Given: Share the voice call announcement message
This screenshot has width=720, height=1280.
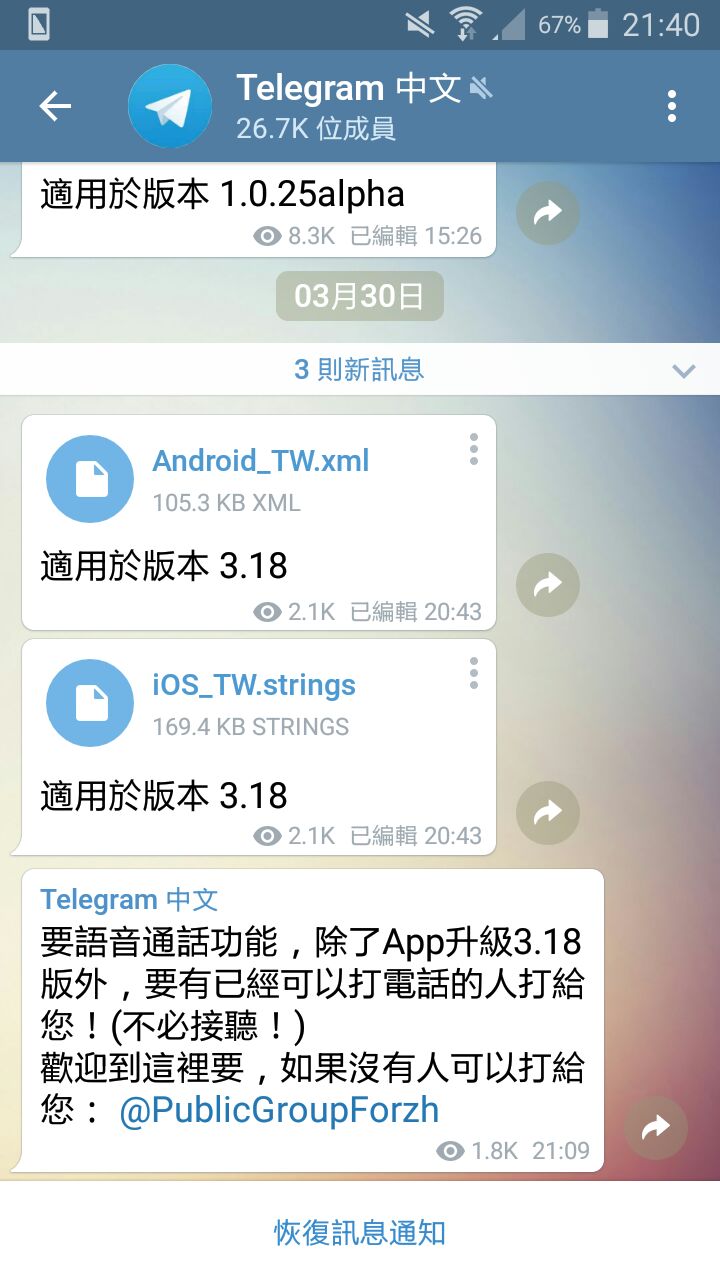Looking at the screenshot, I should tap(655, 1129).
